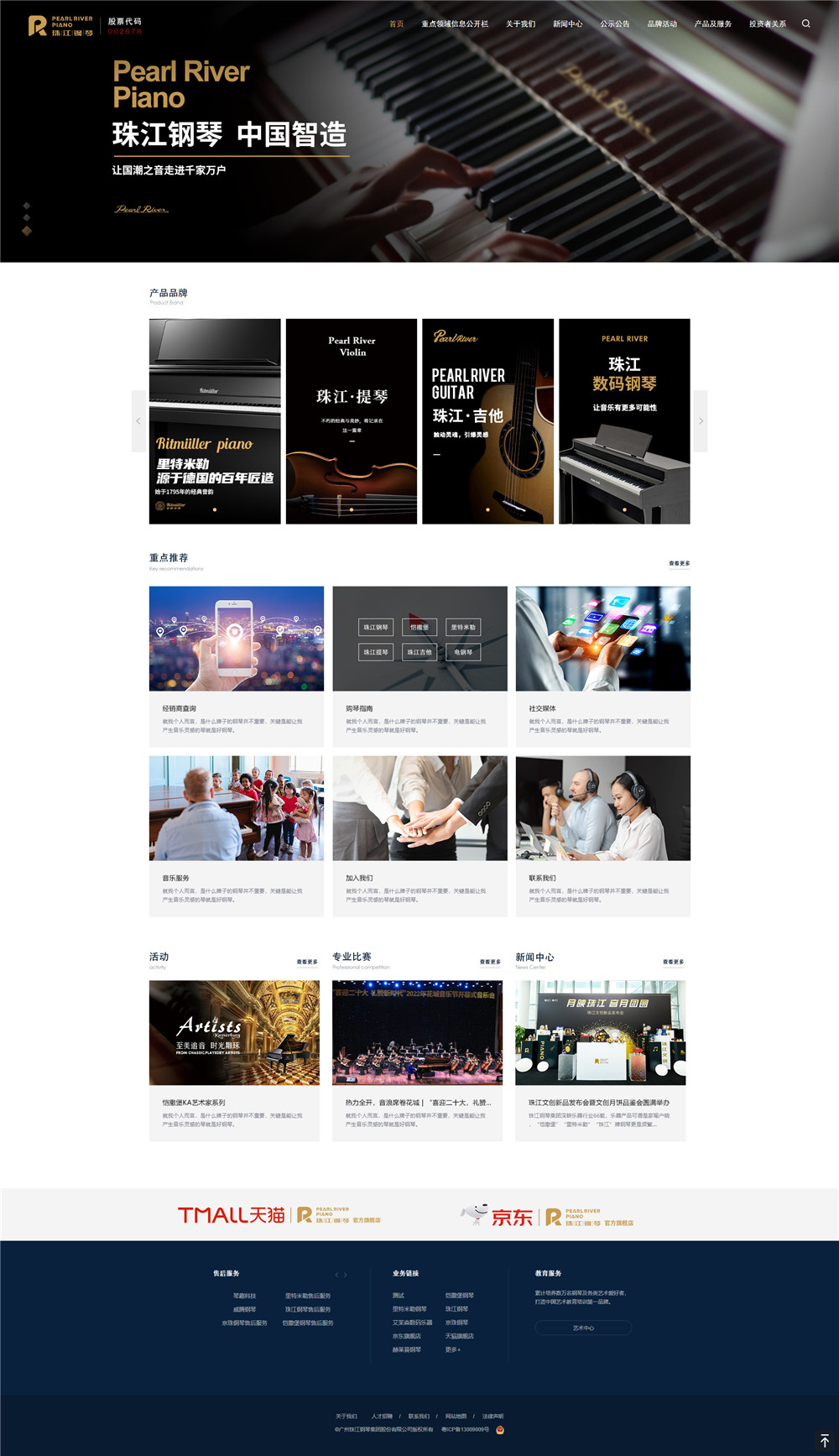Show next product brands with right arrow
Screen dimensions: 839x1456
701,421
